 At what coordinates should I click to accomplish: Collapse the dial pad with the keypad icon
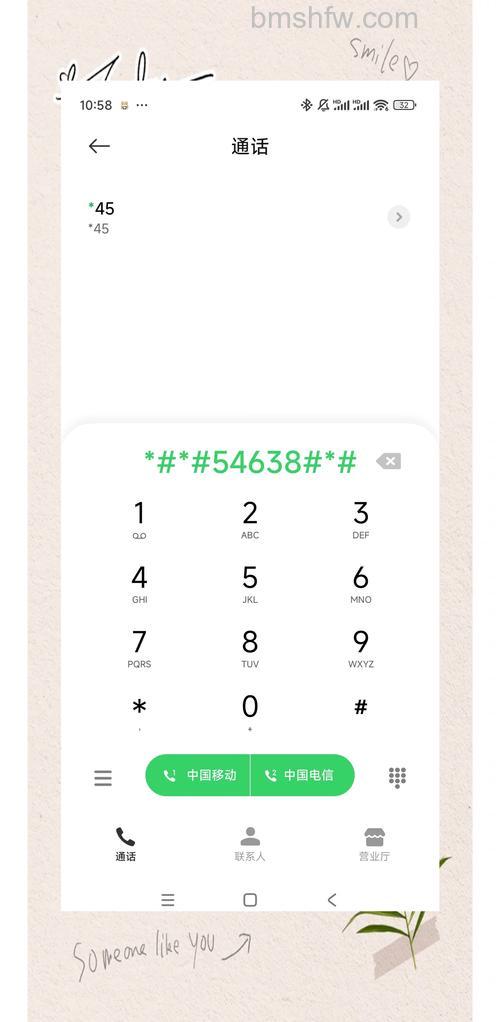coord(397,778)
